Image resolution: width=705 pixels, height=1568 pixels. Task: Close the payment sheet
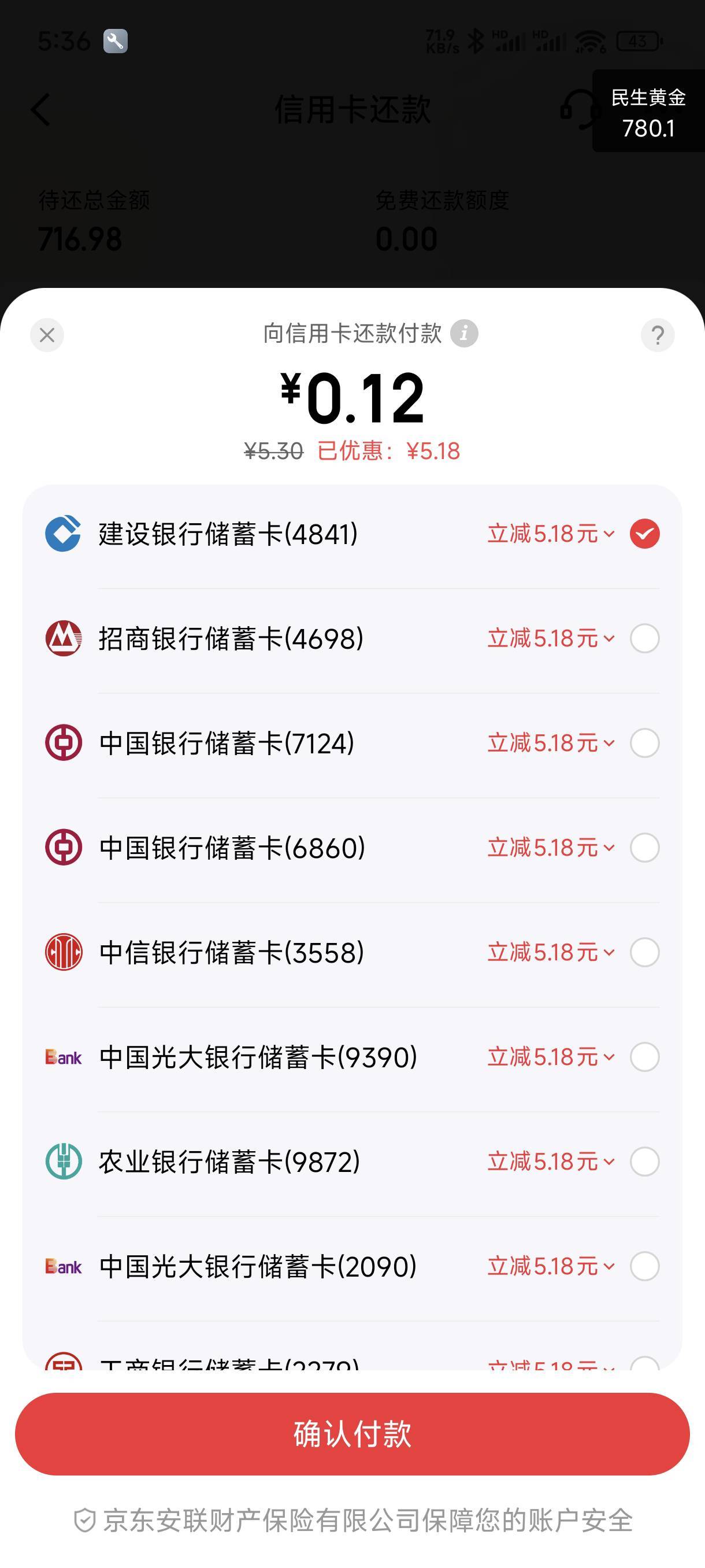[x=47, y=335]
